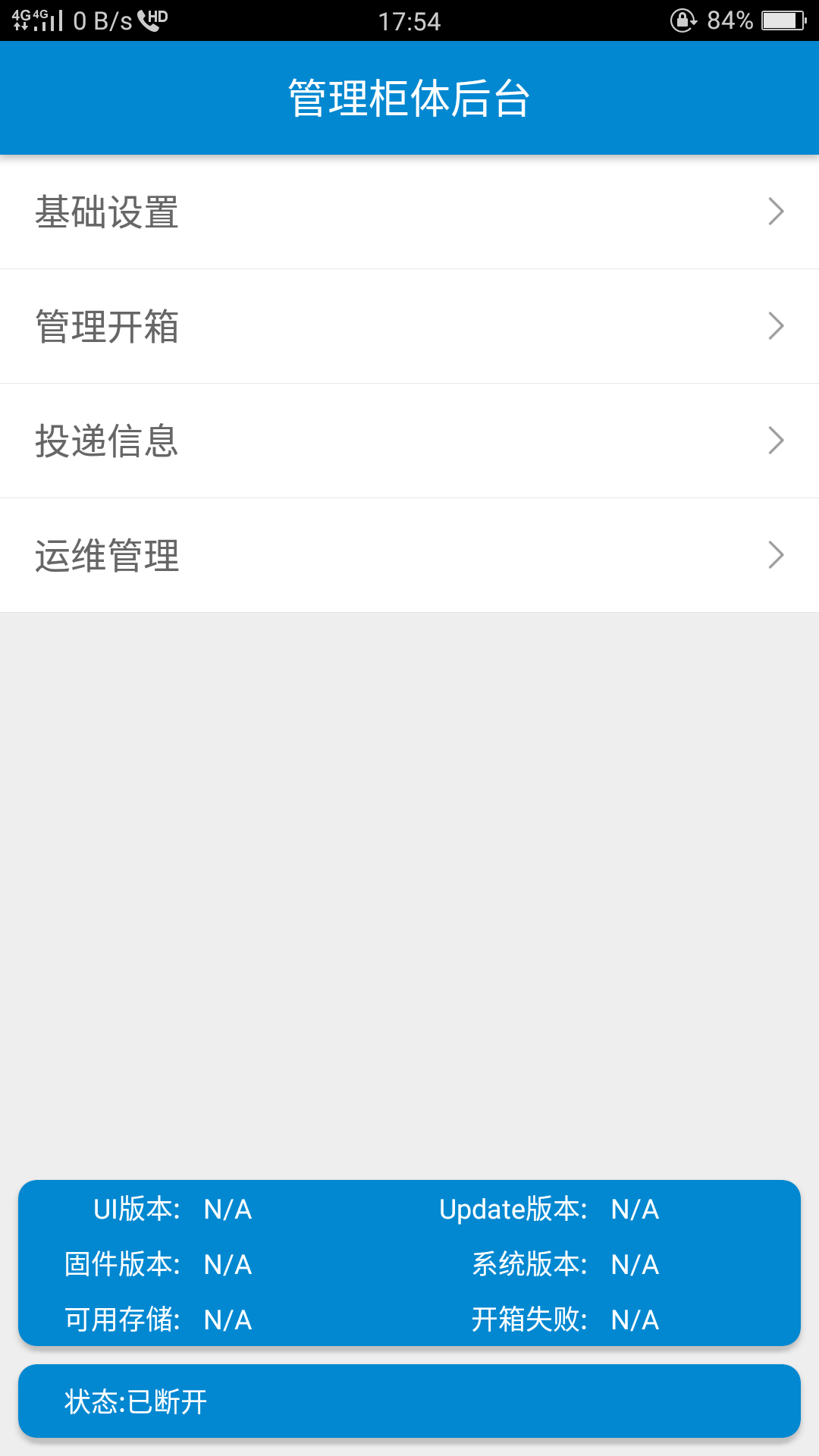Select the clock showing 17:54

click(409, 21)
